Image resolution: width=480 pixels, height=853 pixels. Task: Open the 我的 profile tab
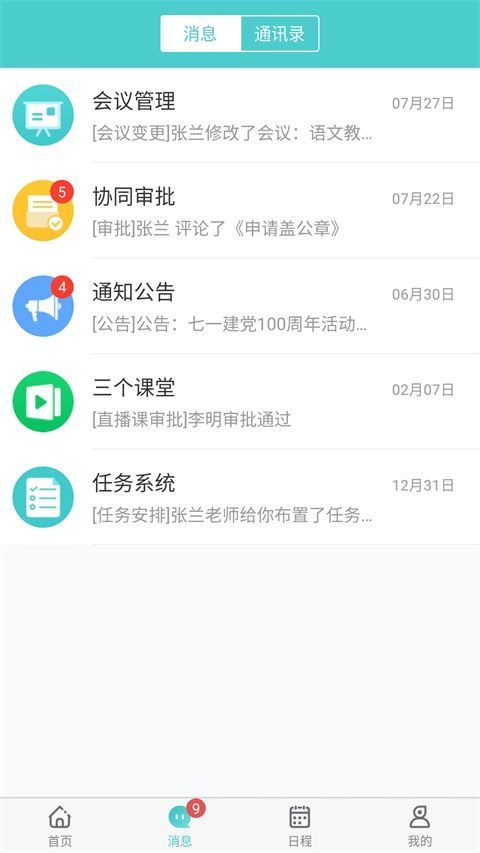tap(420, 826)
